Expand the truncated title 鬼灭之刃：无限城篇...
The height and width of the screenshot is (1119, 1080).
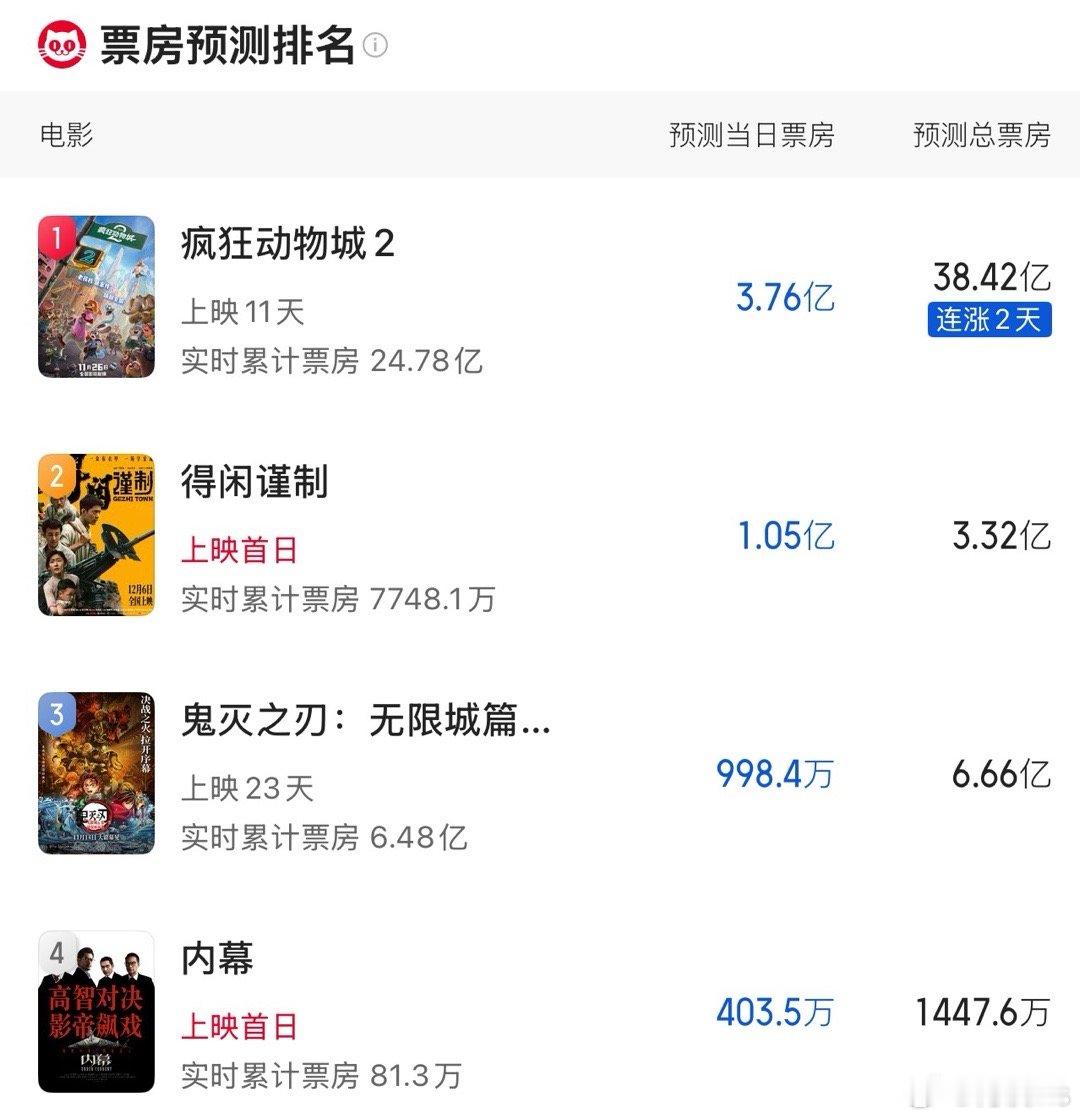pos(367,722)
